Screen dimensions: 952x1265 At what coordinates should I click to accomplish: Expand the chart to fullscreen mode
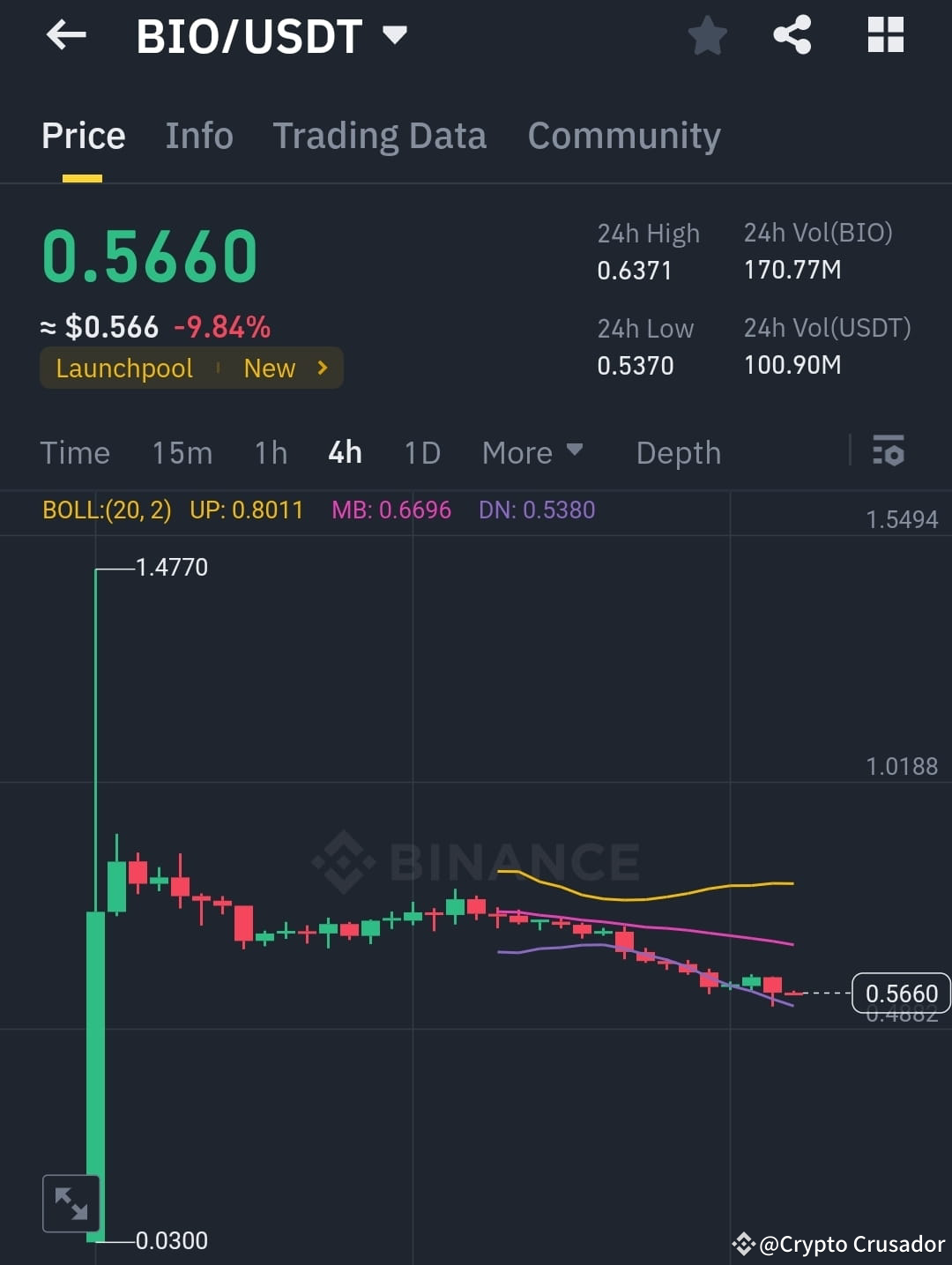(71, 1202)
